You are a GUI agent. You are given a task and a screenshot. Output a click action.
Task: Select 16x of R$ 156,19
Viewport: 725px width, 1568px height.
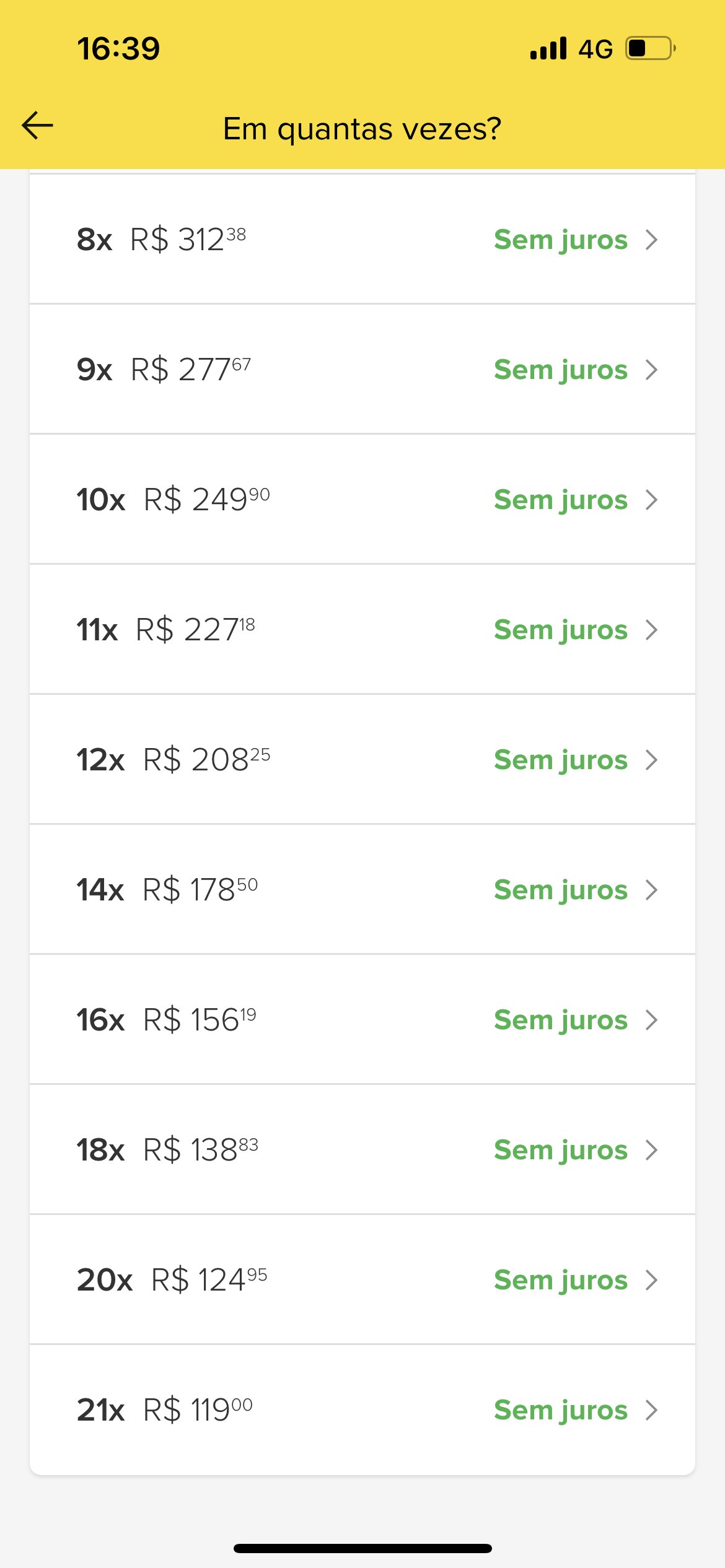[362, 1019]
